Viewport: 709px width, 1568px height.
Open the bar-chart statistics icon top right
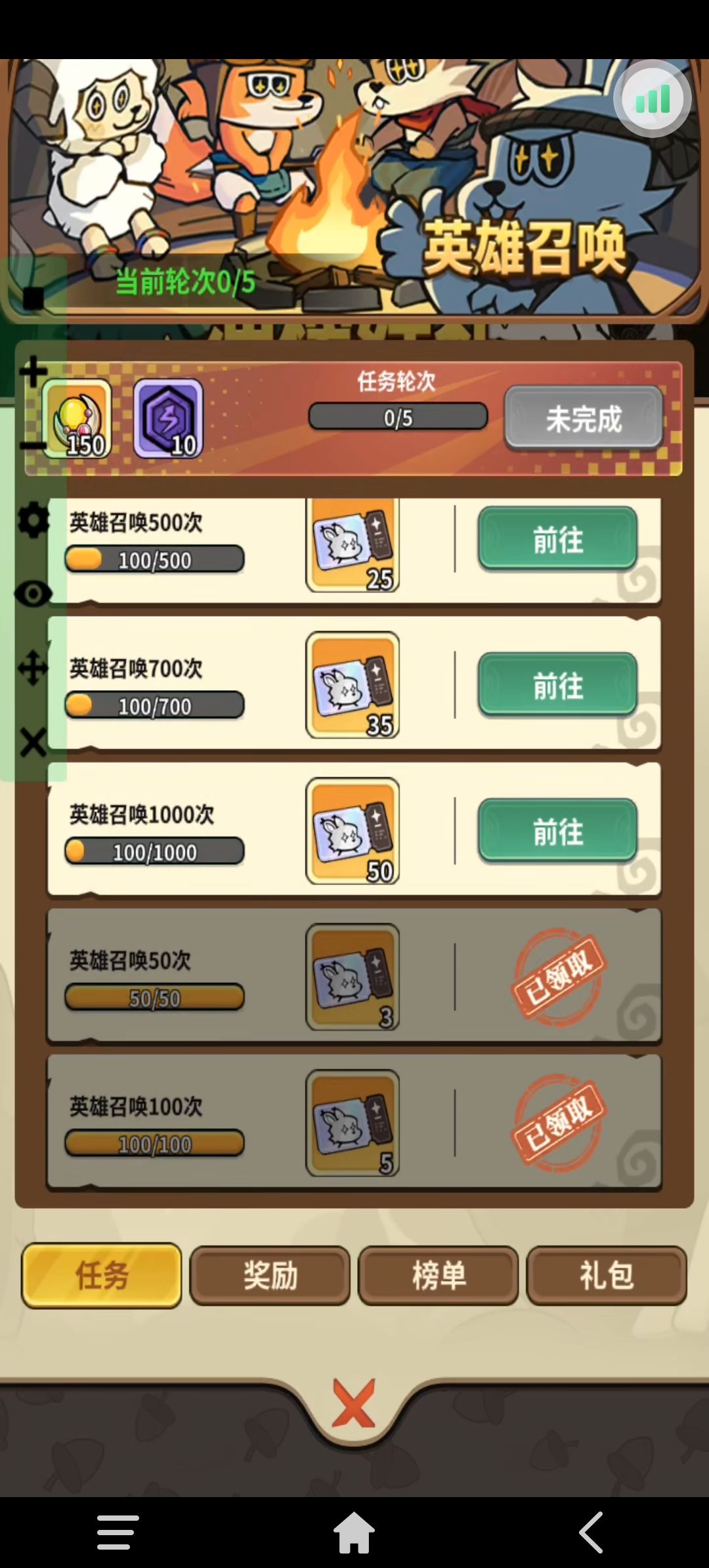coord(652,97)
